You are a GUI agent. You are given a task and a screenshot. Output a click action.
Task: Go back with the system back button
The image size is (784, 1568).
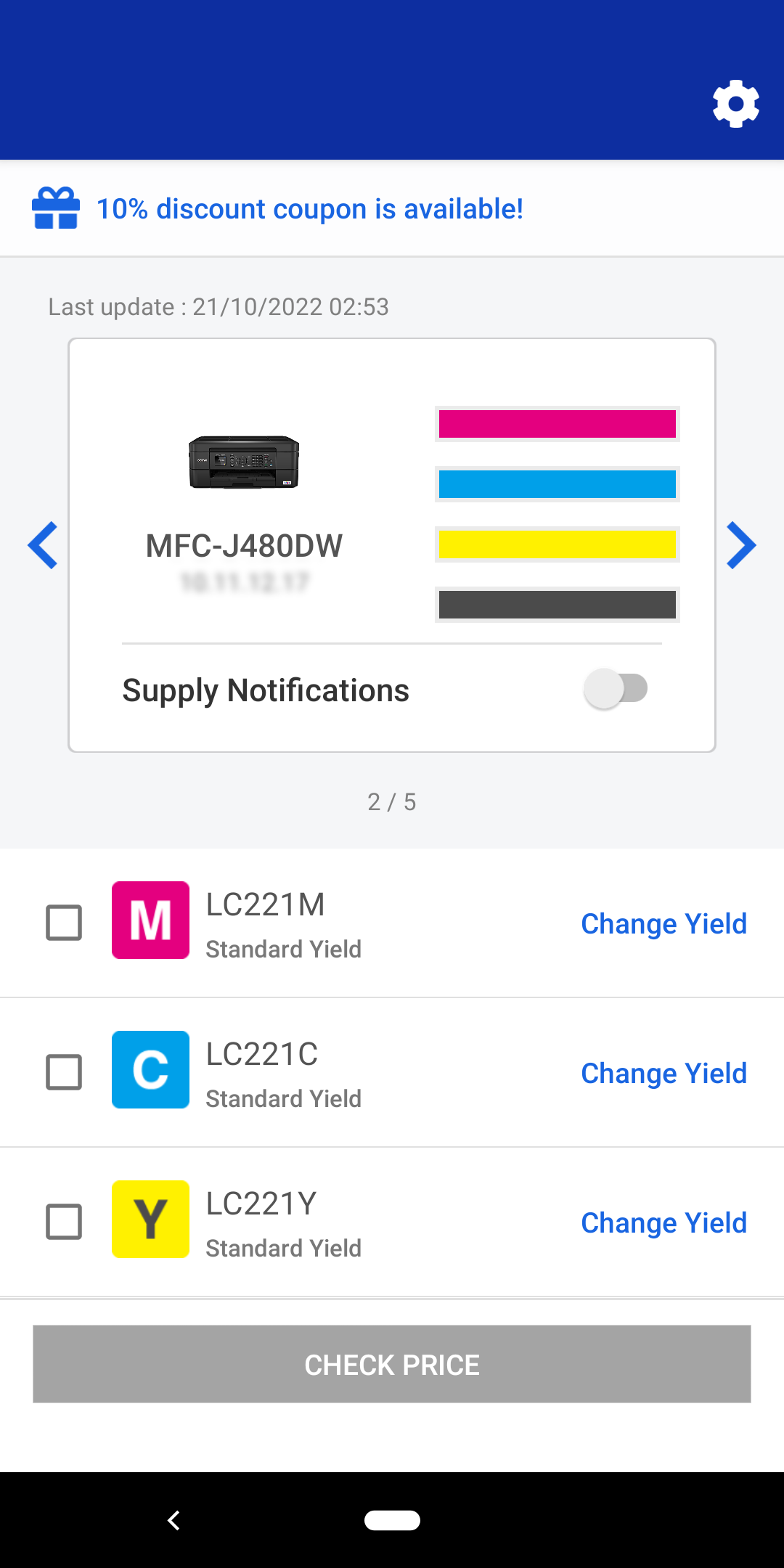point(173,1520)
